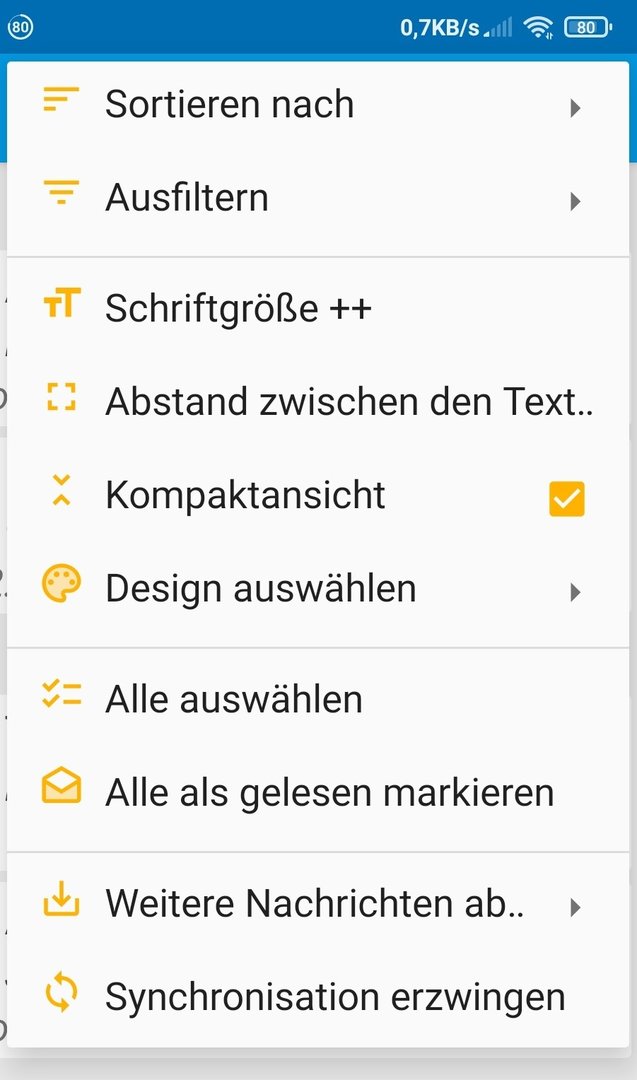Expand the Ausfiltern options

[x=187, y=198]
